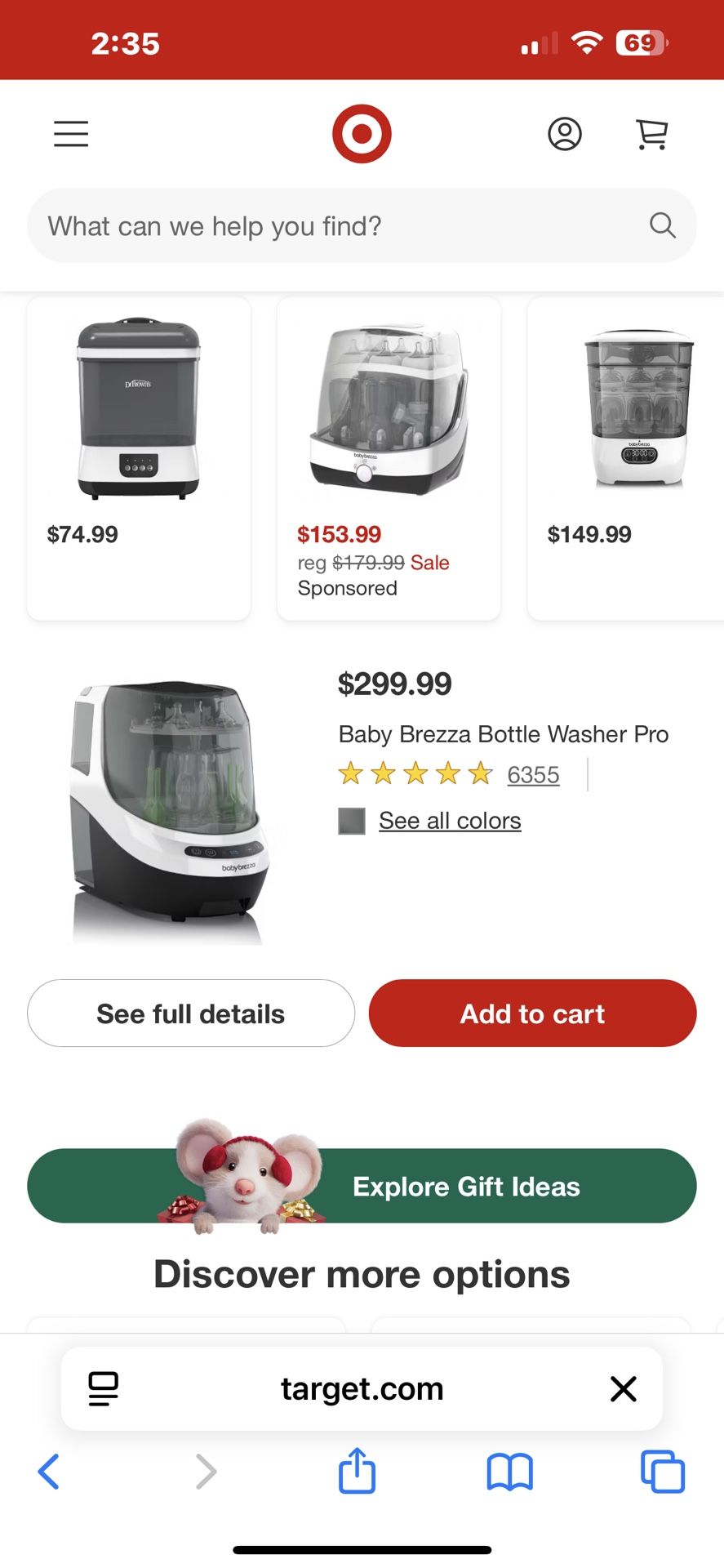724x1568 pixels.
Task: Open the browser tabs overview
Action: pos(662,1472)
